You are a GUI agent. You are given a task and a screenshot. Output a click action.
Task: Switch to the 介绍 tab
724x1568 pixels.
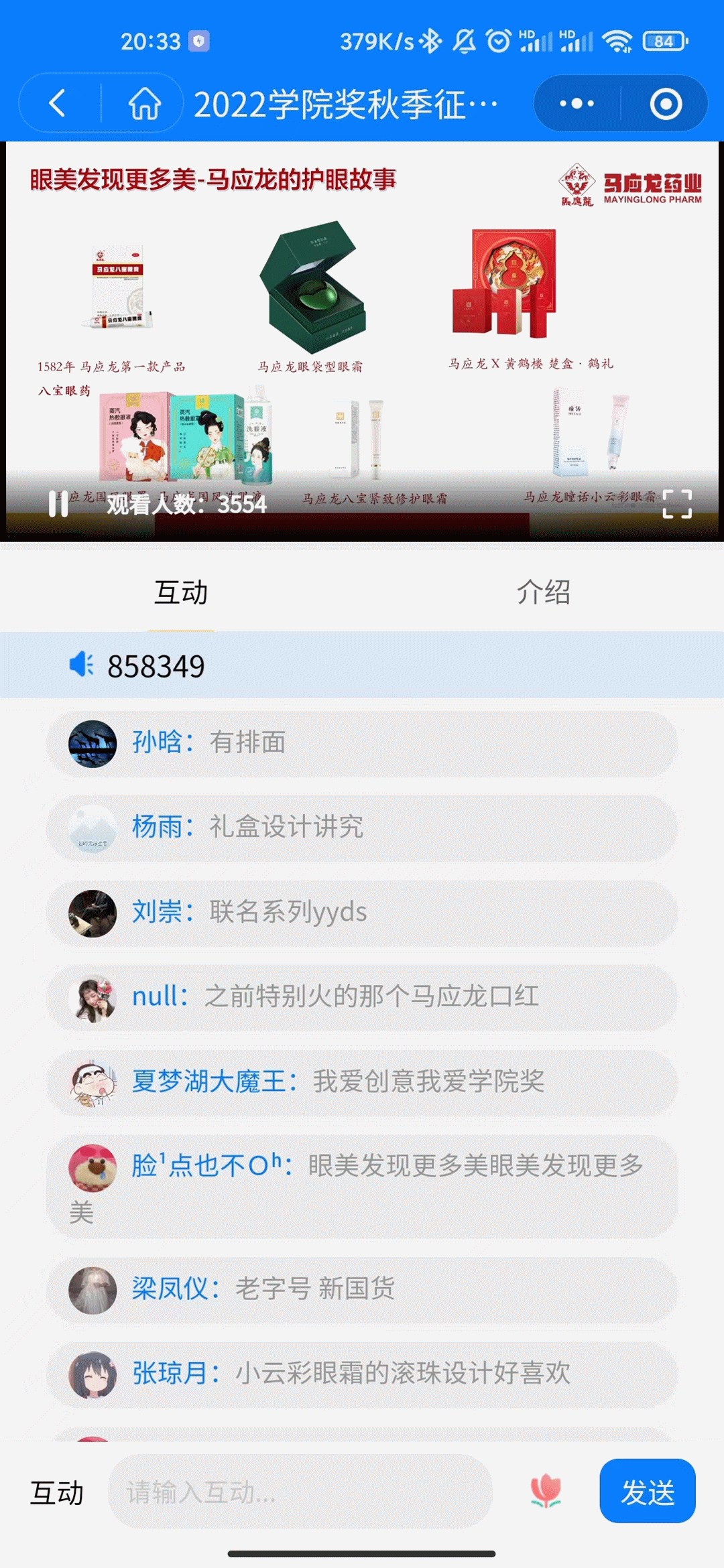click(x=543, y=592)
